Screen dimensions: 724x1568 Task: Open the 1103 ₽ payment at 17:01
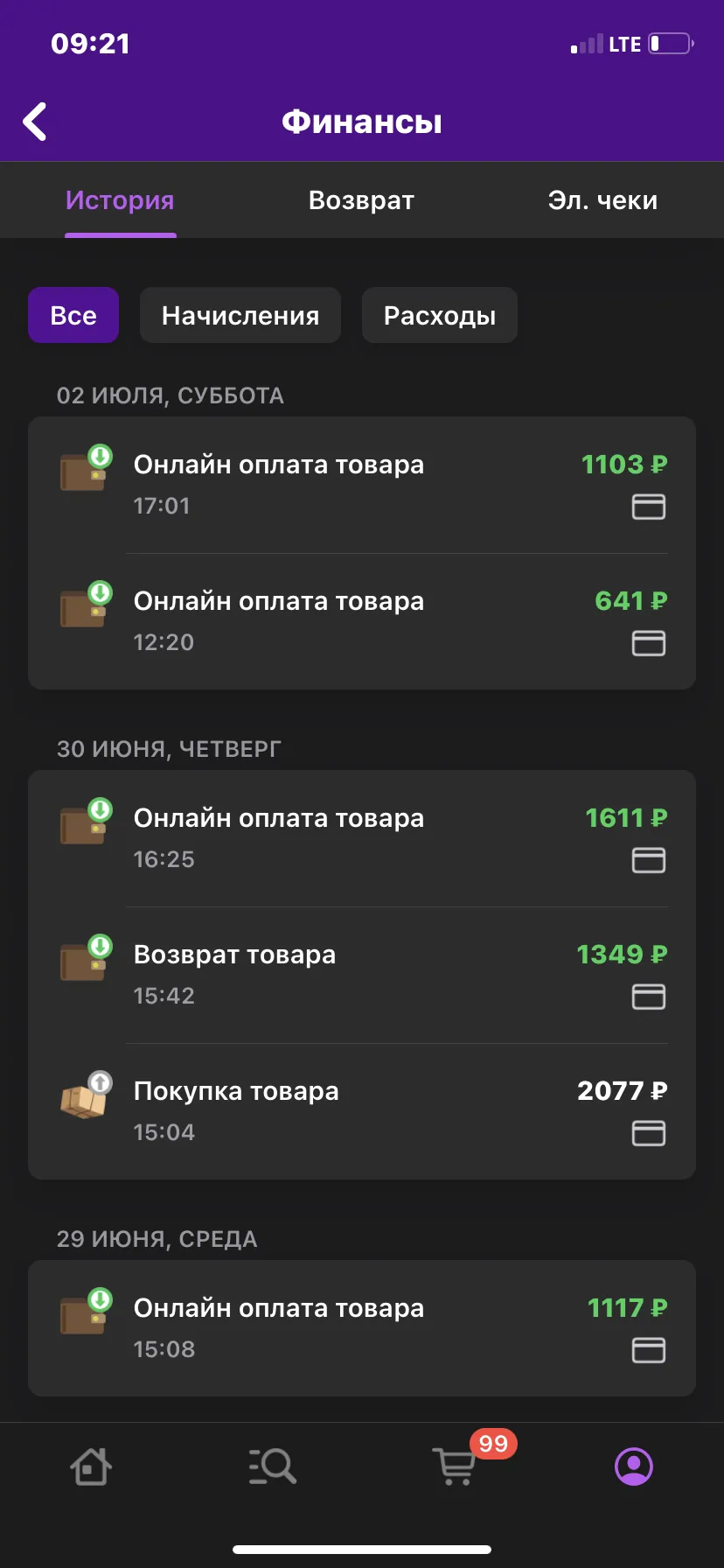[x=362, y=486]
